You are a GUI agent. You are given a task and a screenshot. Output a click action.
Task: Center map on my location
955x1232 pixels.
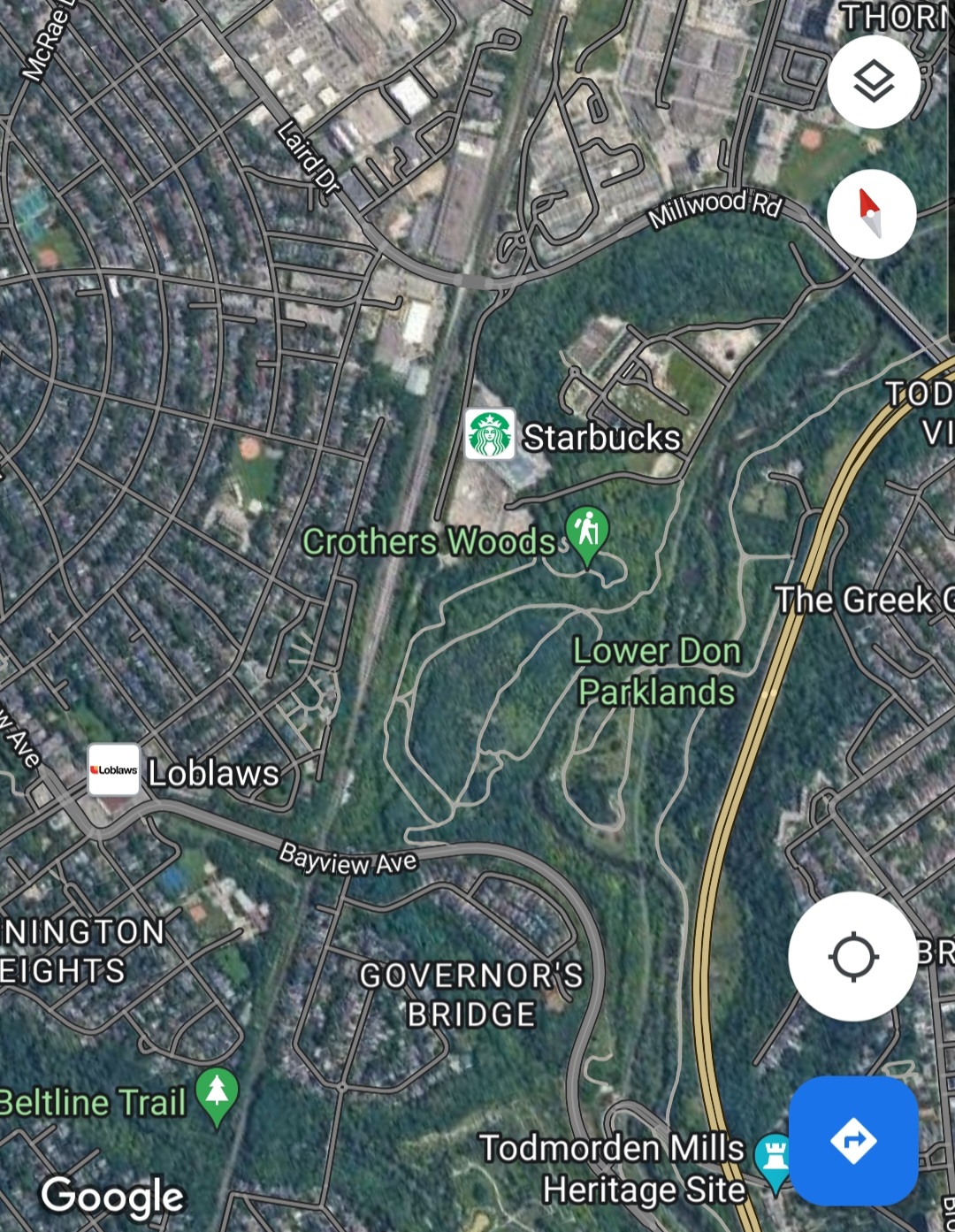click(x=852, y=957)
